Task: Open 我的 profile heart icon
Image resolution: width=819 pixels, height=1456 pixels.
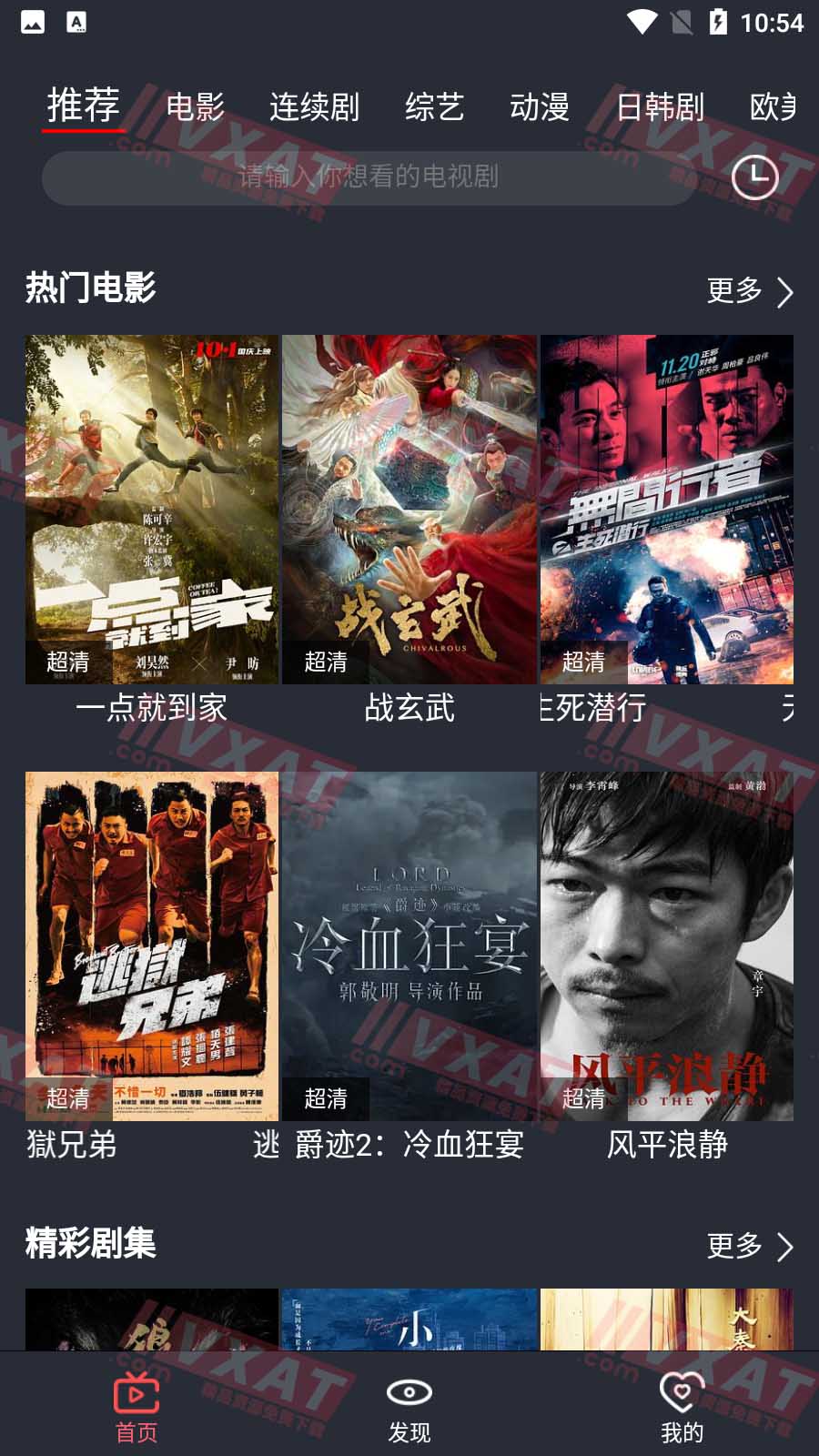Action: click(x=681, y=1392)
